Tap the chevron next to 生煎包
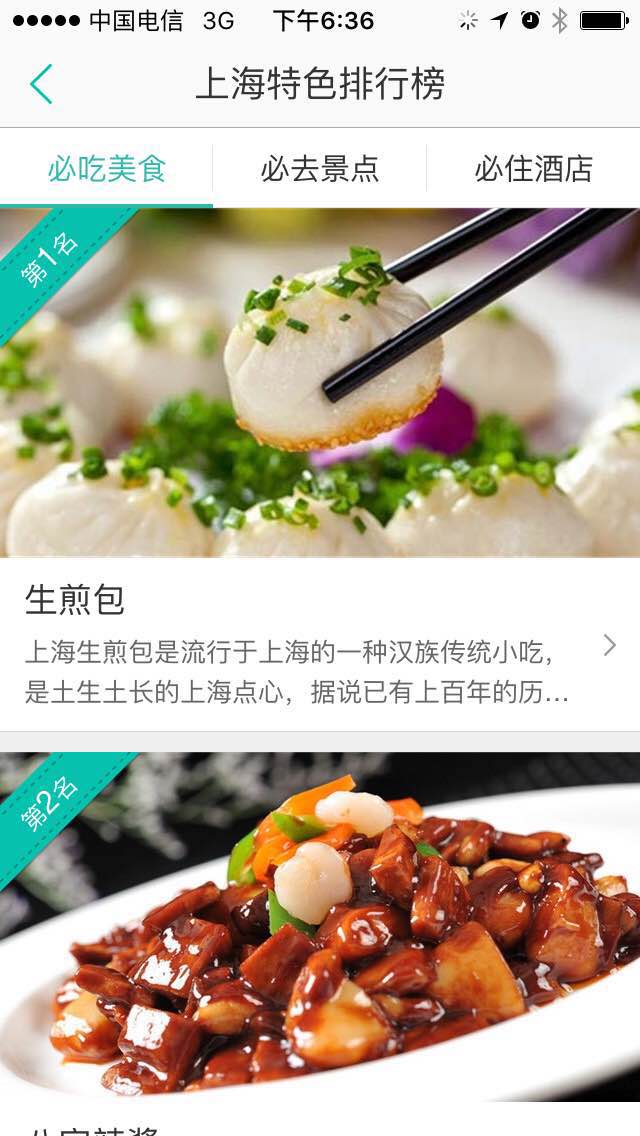 click(609, 646)
